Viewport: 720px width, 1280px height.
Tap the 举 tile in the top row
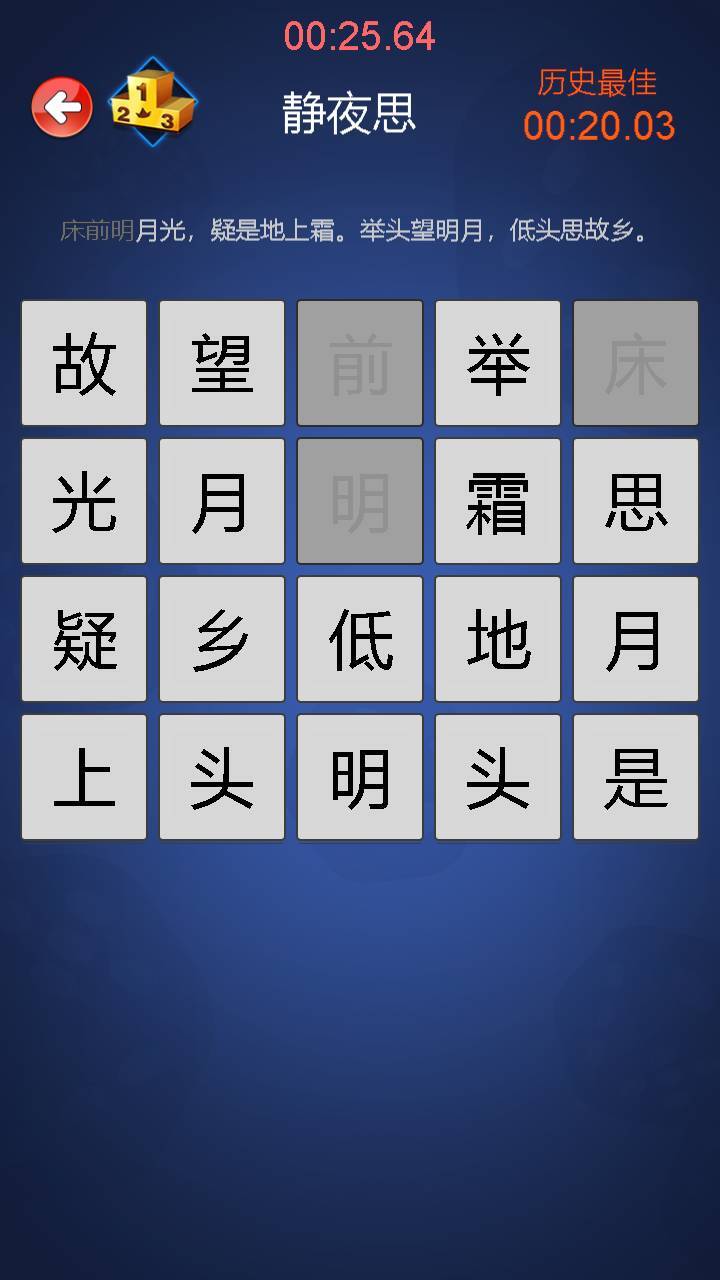point(498,361)
